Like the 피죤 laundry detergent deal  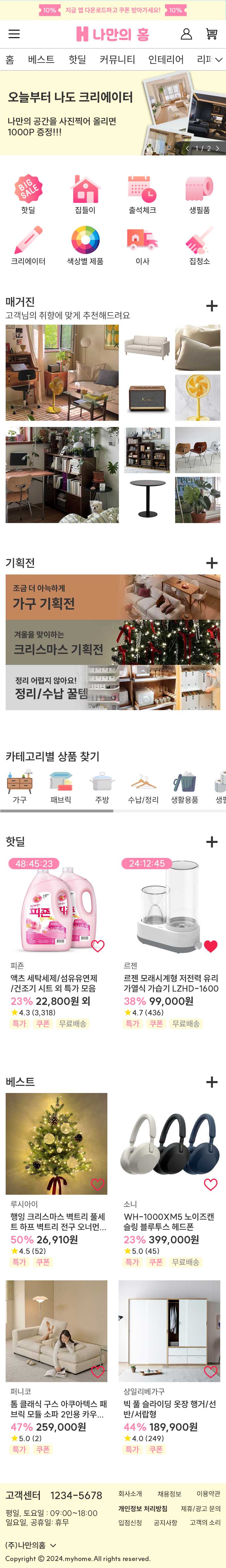[x=97, y=946]
